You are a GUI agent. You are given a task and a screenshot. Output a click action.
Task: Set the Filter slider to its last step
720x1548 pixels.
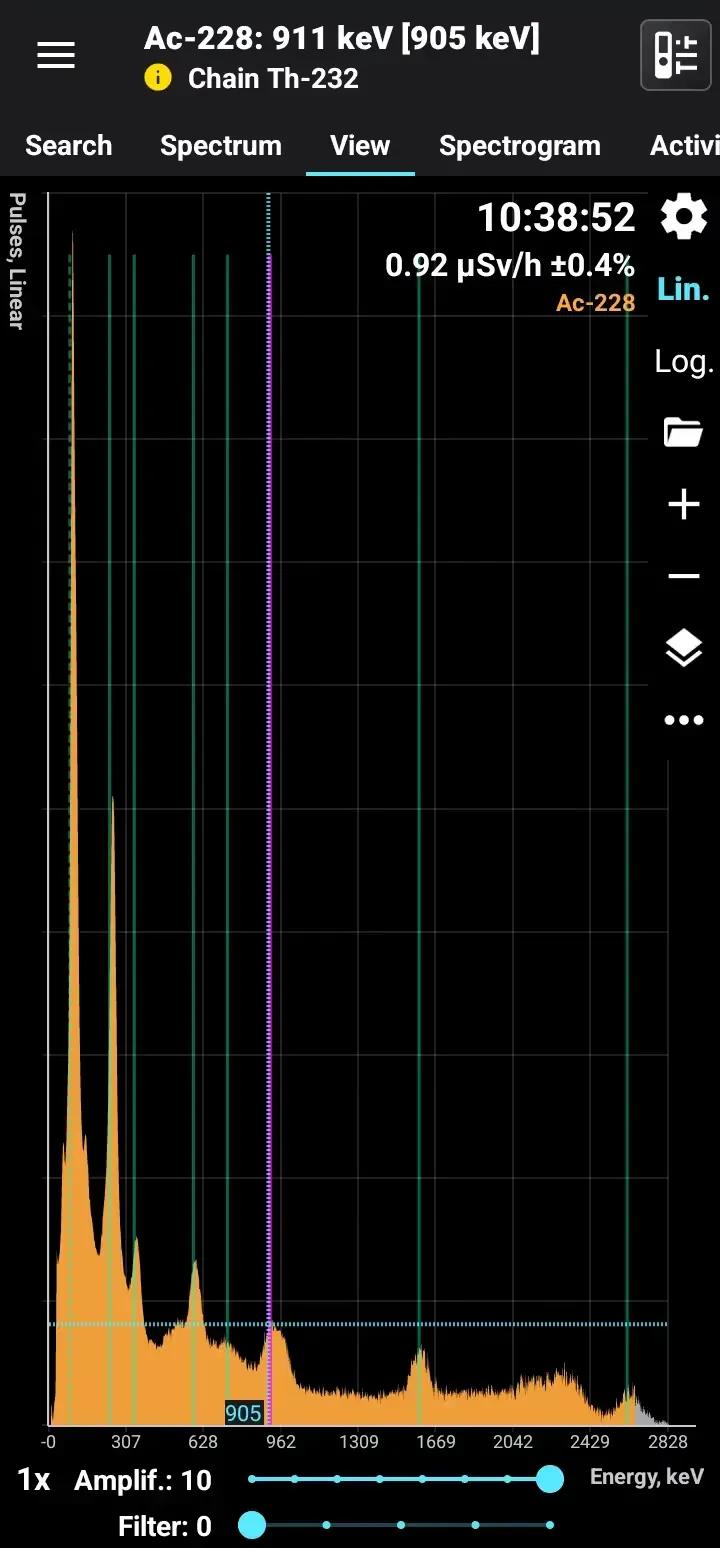(550, 1525)
